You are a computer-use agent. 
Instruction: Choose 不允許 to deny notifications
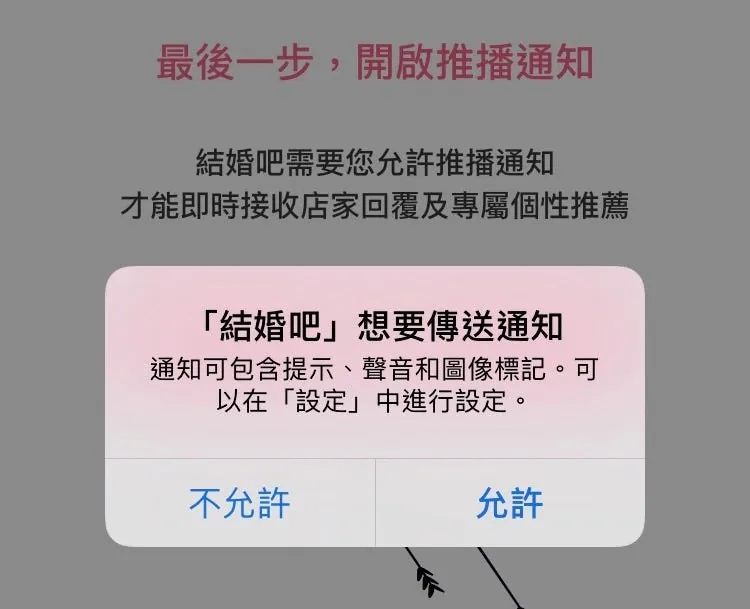240,503
